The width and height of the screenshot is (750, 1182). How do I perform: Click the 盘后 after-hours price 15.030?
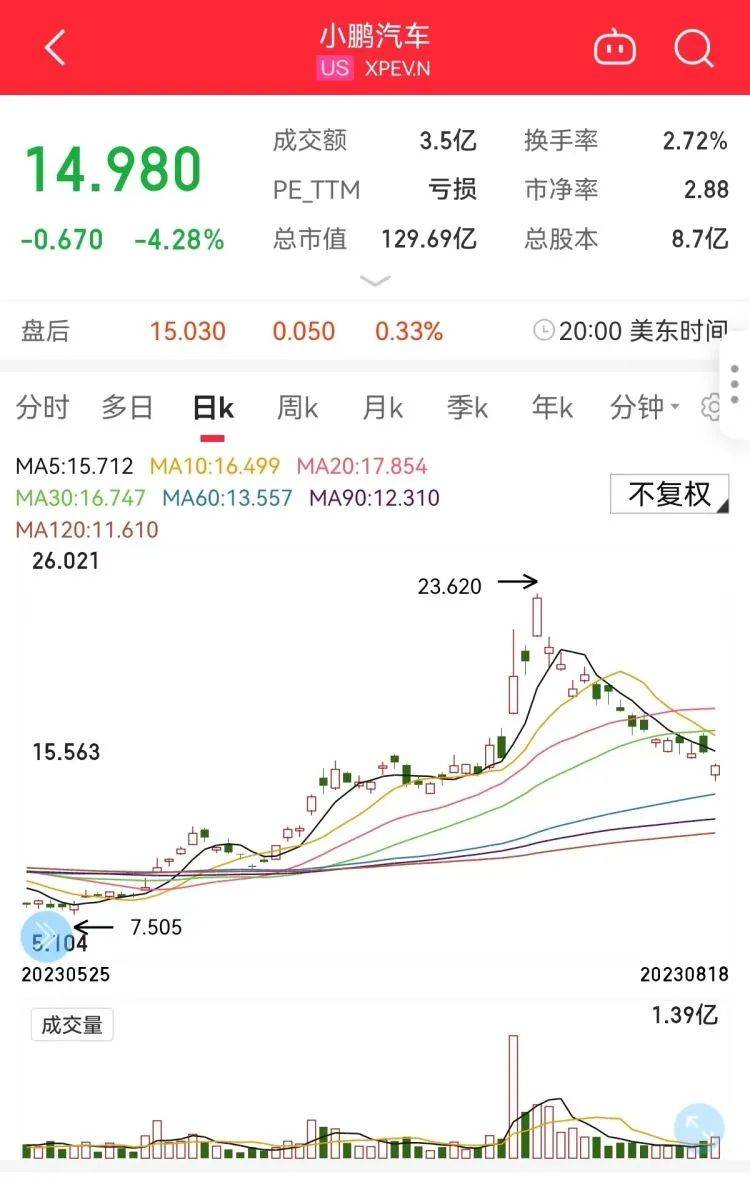[x=187, y=329]
